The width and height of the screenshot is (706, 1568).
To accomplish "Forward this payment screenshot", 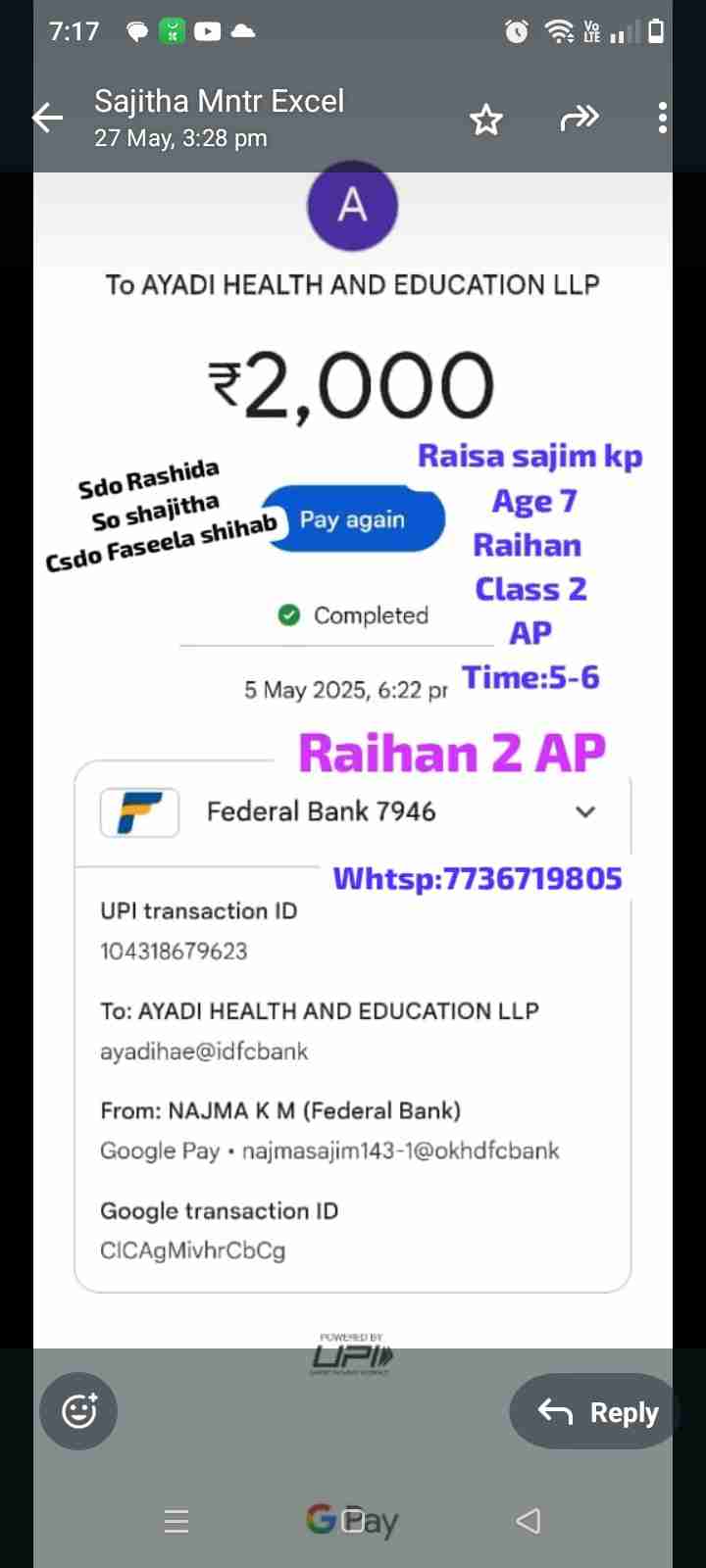I will 579,119.
